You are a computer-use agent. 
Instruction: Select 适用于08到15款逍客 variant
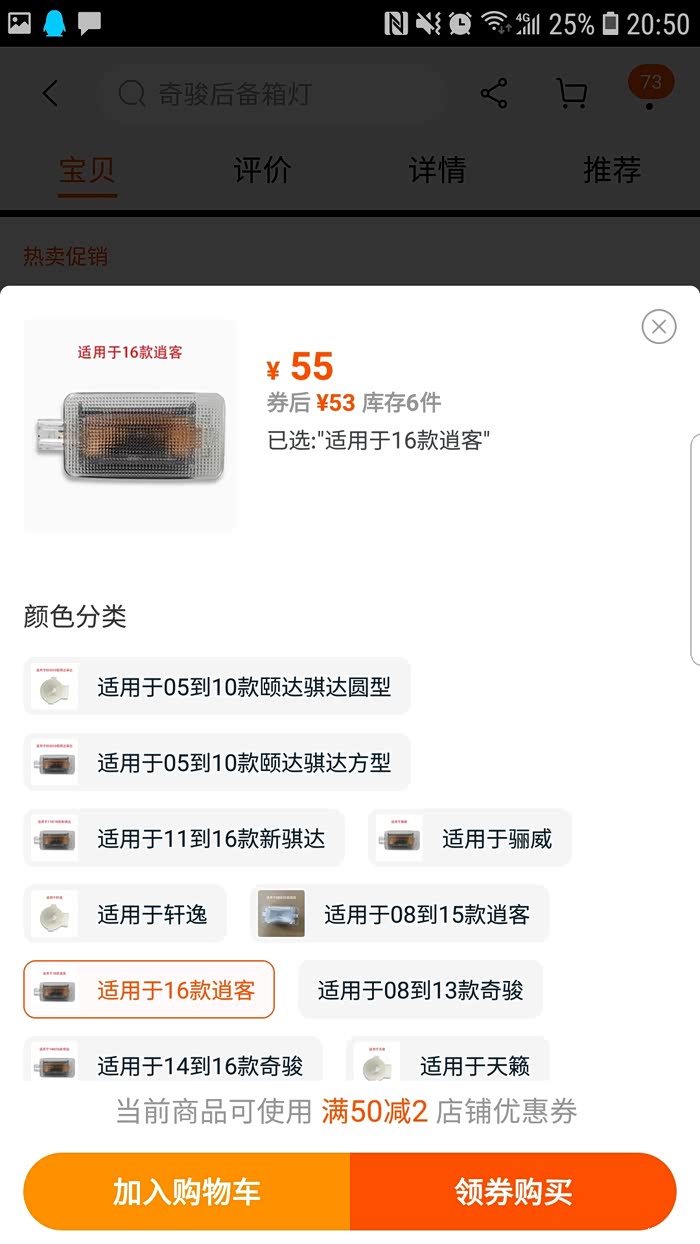[400, 915]
